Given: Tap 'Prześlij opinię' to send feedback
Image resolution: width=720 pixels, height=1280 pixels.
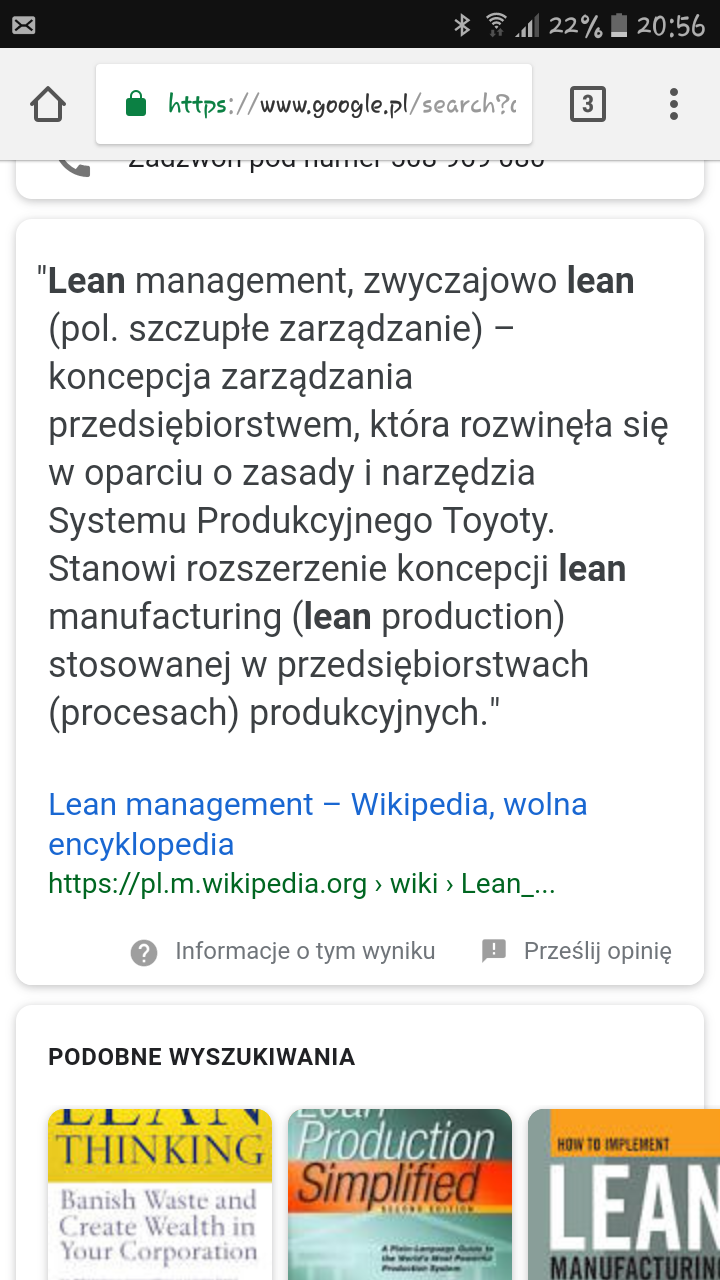Looking at the screenshot, I should click(577, 951).
